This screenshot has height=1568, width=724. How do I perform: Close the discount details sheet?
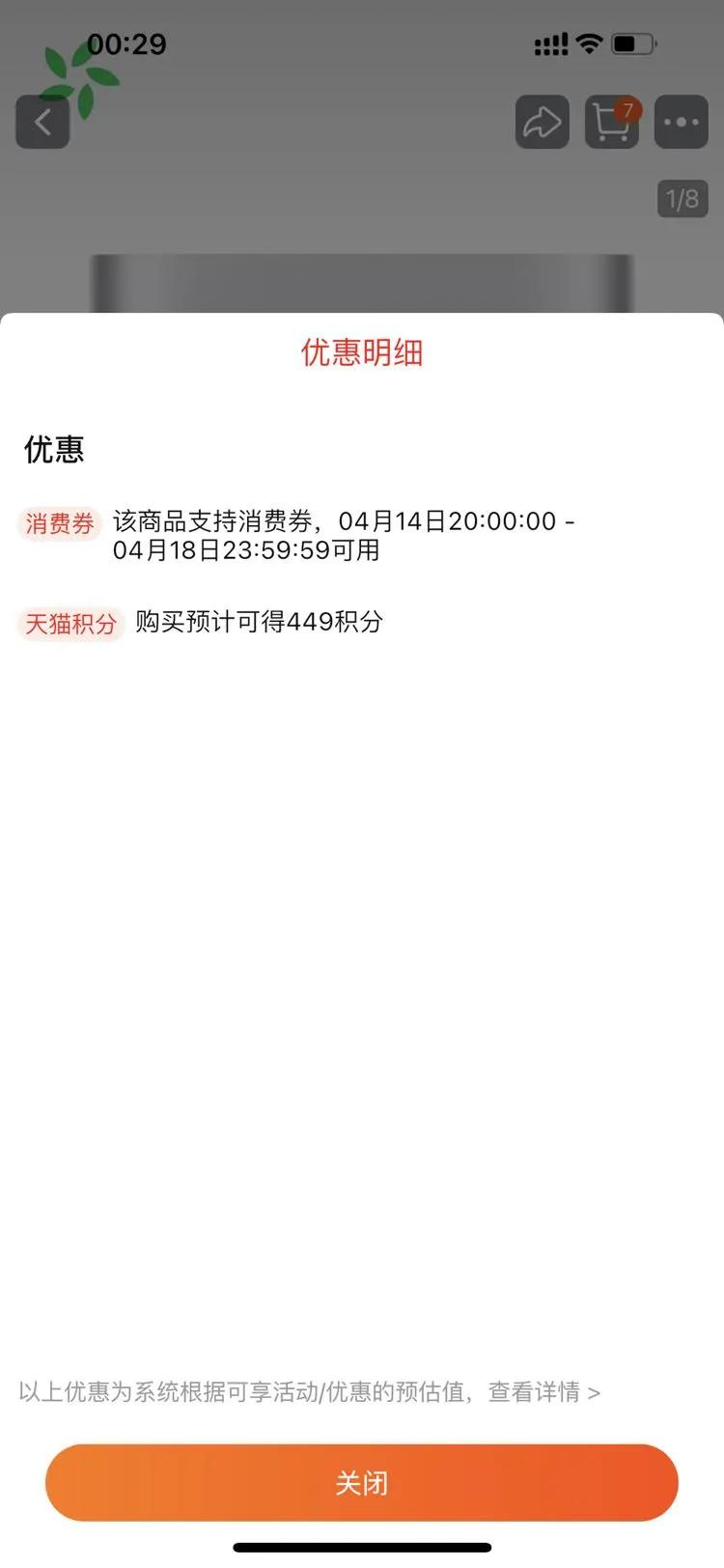pos(361,1482)
